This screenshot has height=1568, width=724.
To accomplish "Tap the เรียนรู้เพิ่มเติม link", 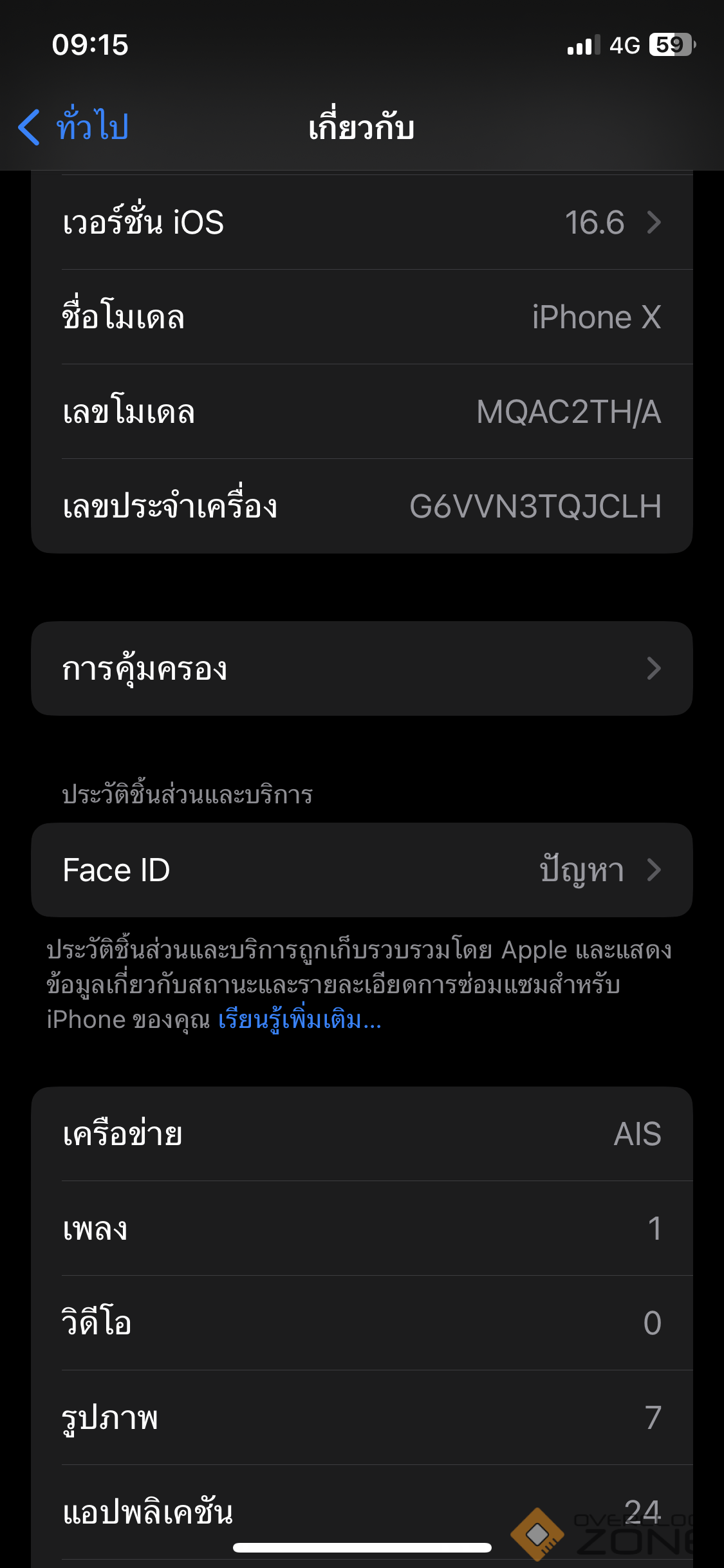I will click(299, 1020).
